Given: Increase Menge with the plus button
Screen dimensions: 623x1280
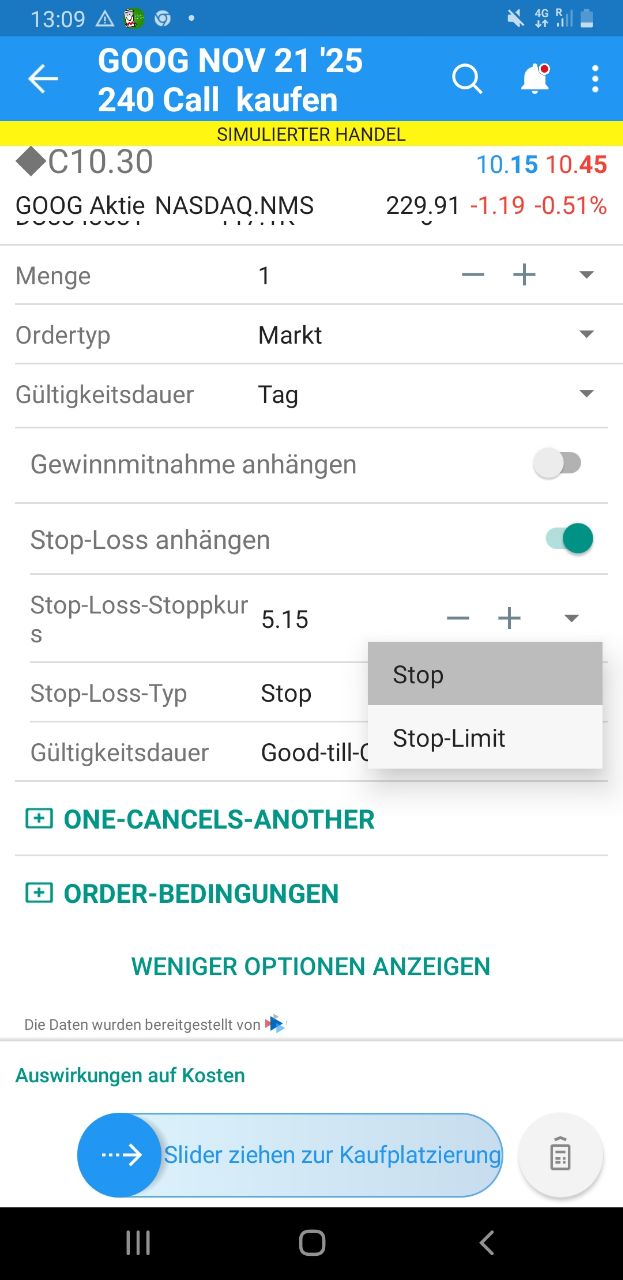Looking at the screenshot, I should click(524, 275).
